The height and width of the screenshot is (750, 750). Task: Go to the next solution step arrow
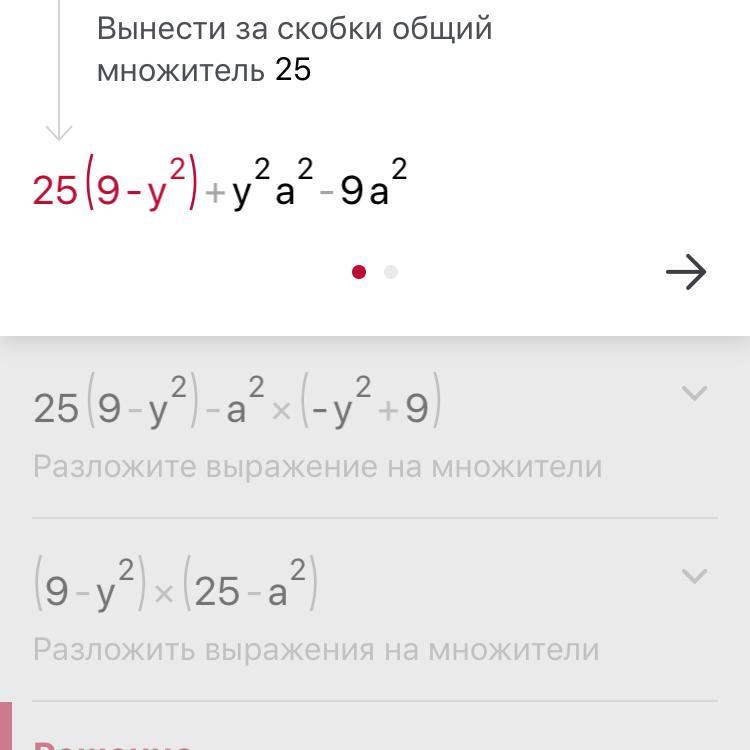pyautogui.click(x=686, y=272)
